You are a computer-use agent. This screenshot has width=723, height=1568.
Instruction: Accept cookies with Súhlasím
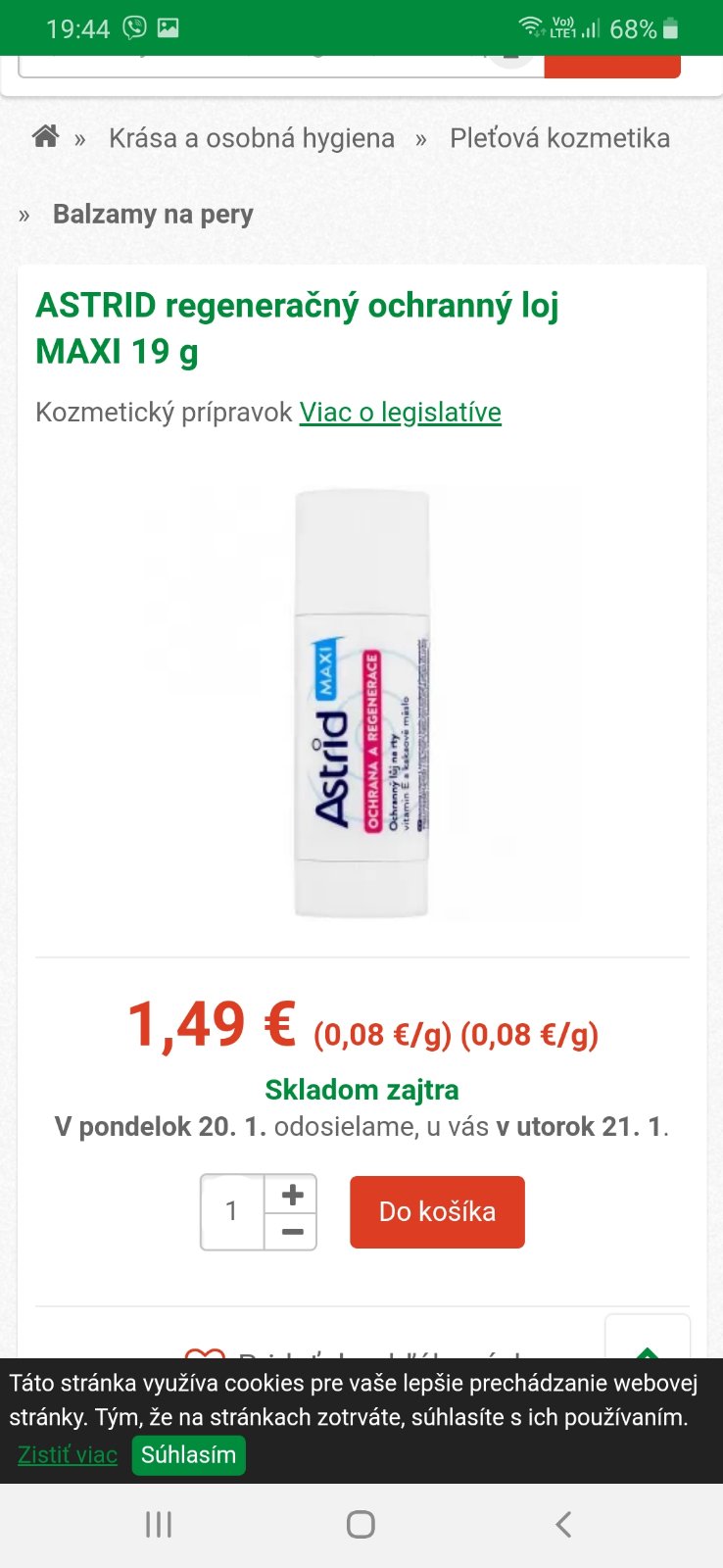click(x=188, y=1454)
